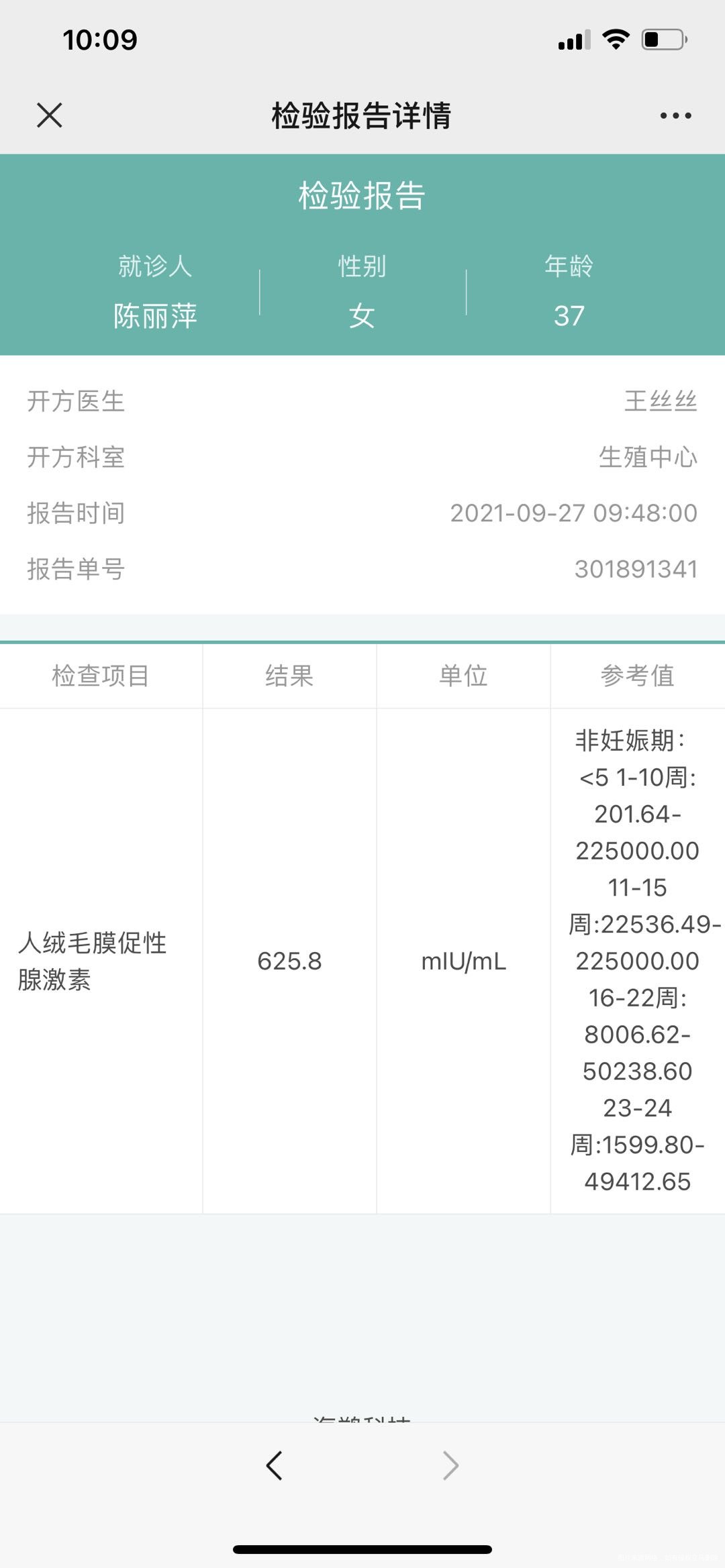Viewport: 725px width, 1568px height.
Task: Tap the 单位 column header
Action: [x=463, y=676]
